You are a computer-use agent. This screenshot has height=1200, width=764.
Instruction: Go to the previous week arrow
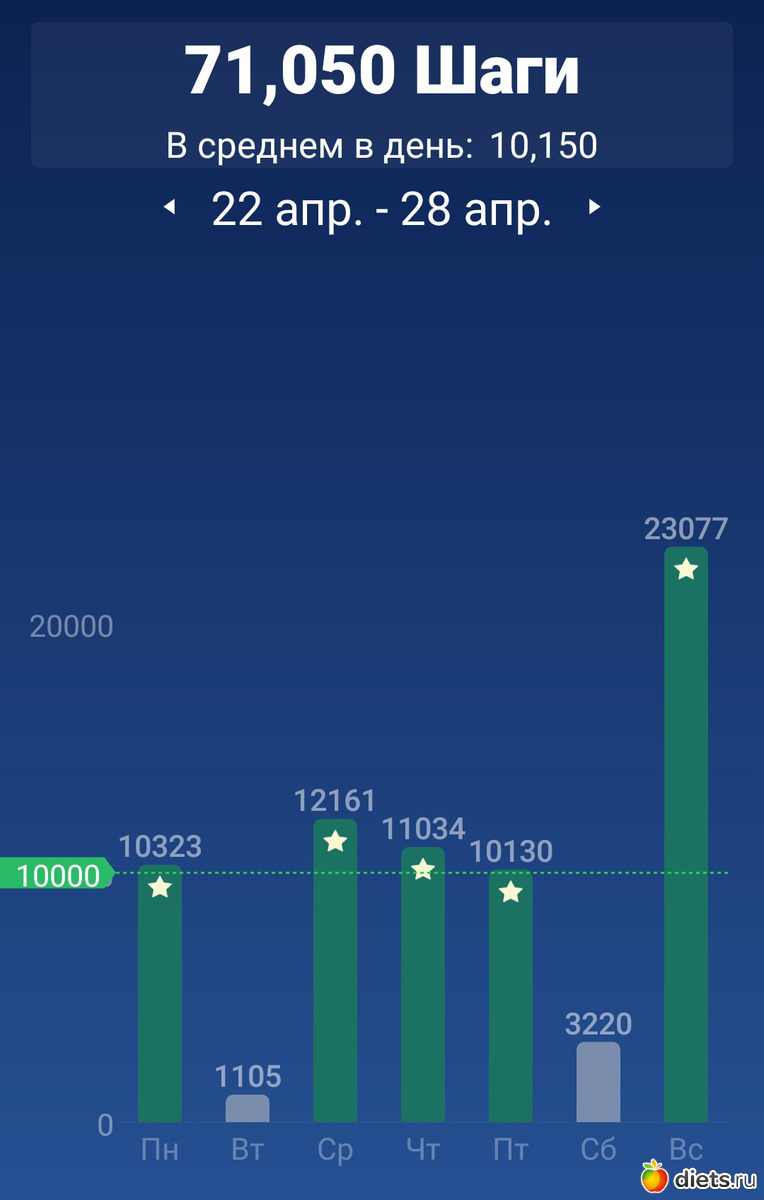click(170, 208)
